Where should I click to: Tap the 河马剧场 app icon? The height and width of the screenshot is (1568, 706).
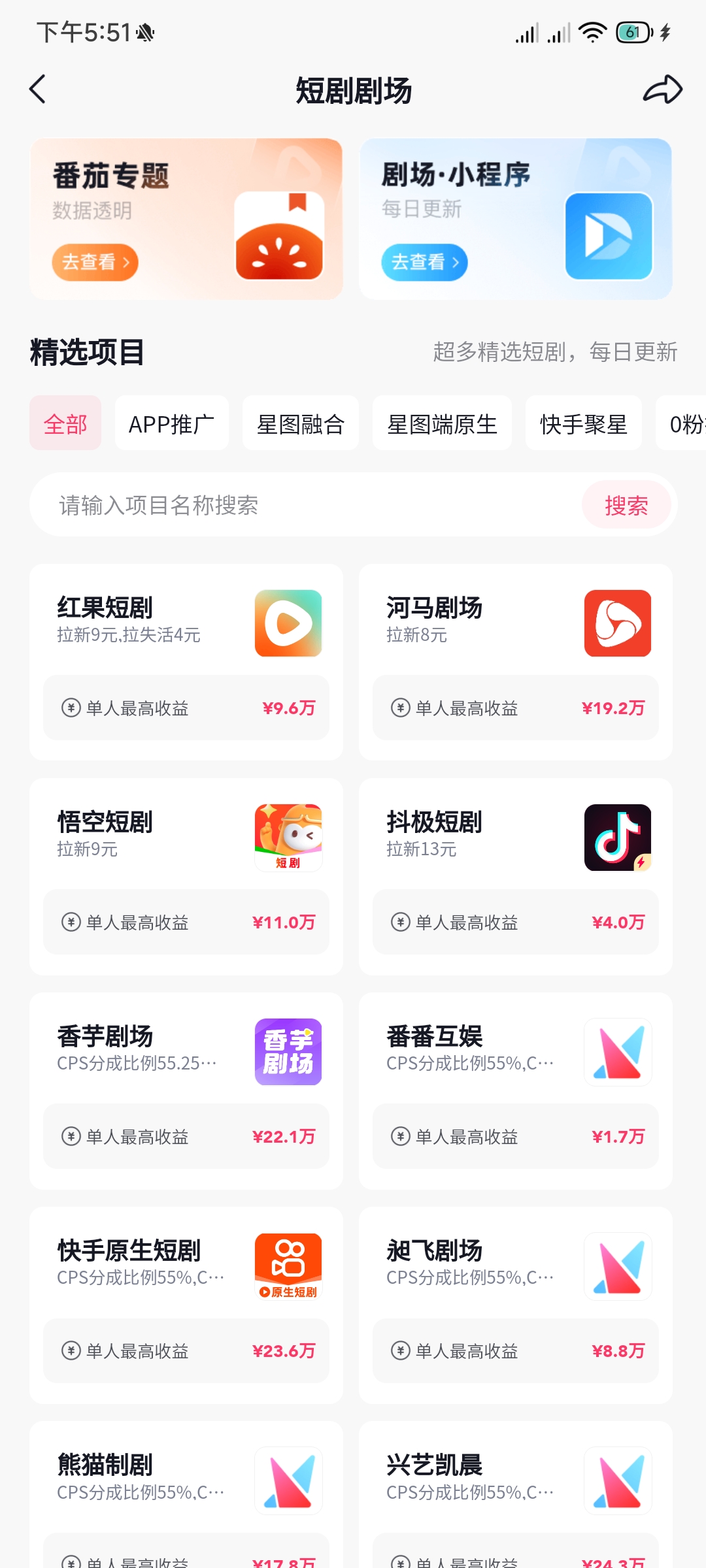pos(617,623)
